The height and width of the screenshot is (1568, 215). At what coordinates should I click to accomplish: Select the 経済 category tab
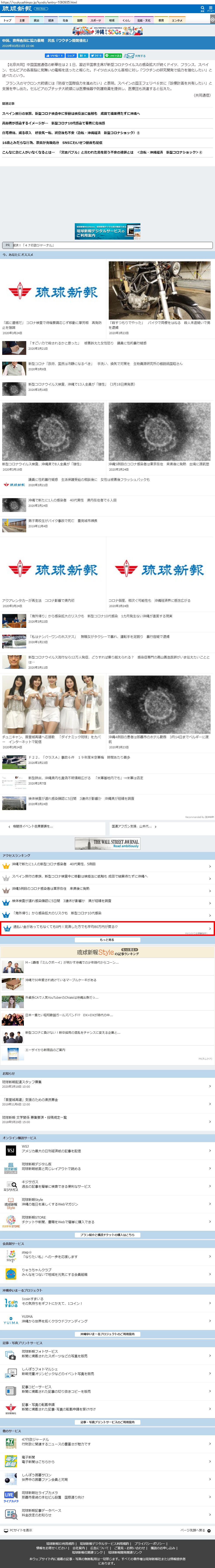(51, 20)
